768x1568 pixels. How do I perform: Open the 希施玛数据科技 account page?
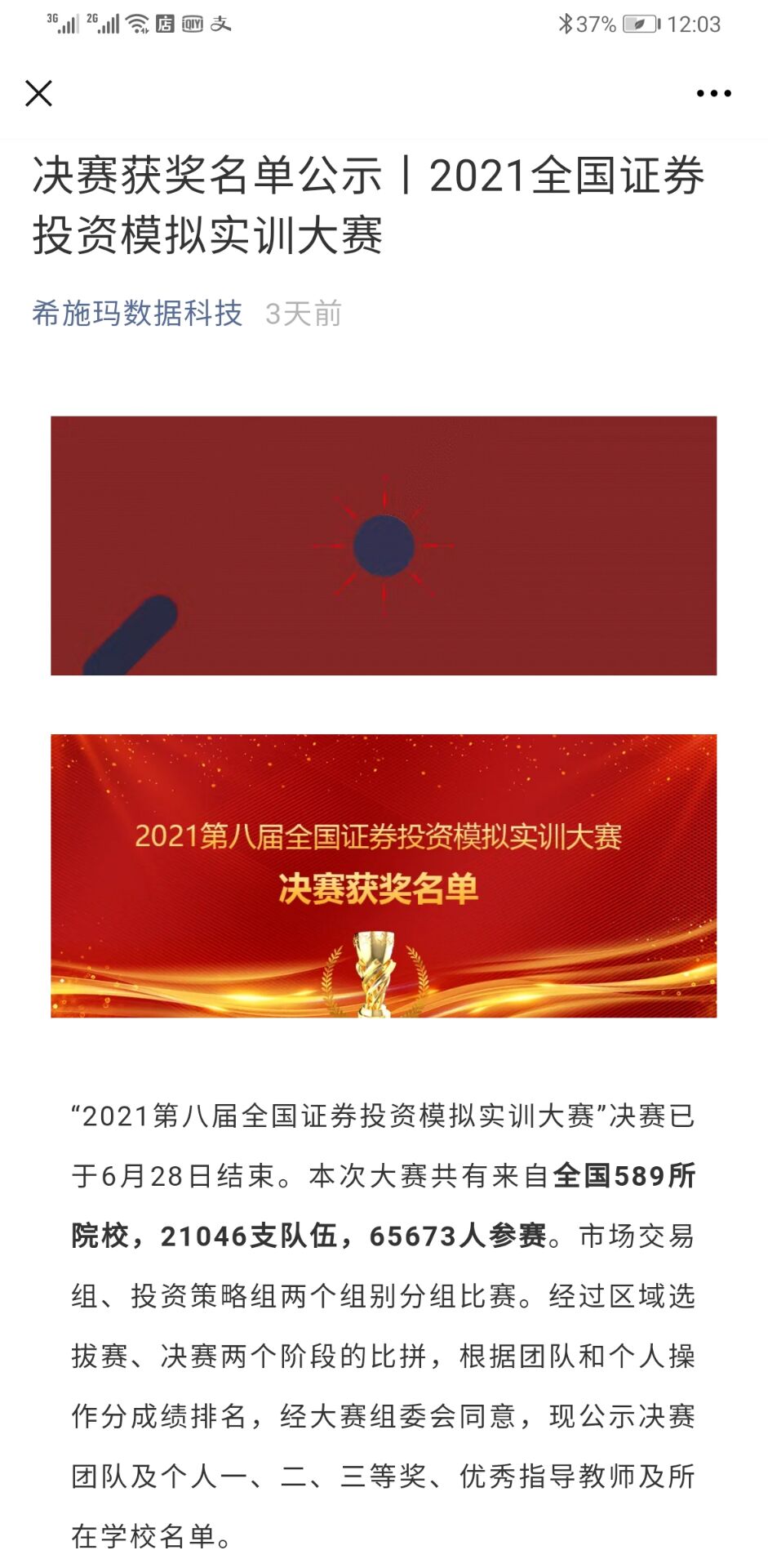[x=137, y=314]
